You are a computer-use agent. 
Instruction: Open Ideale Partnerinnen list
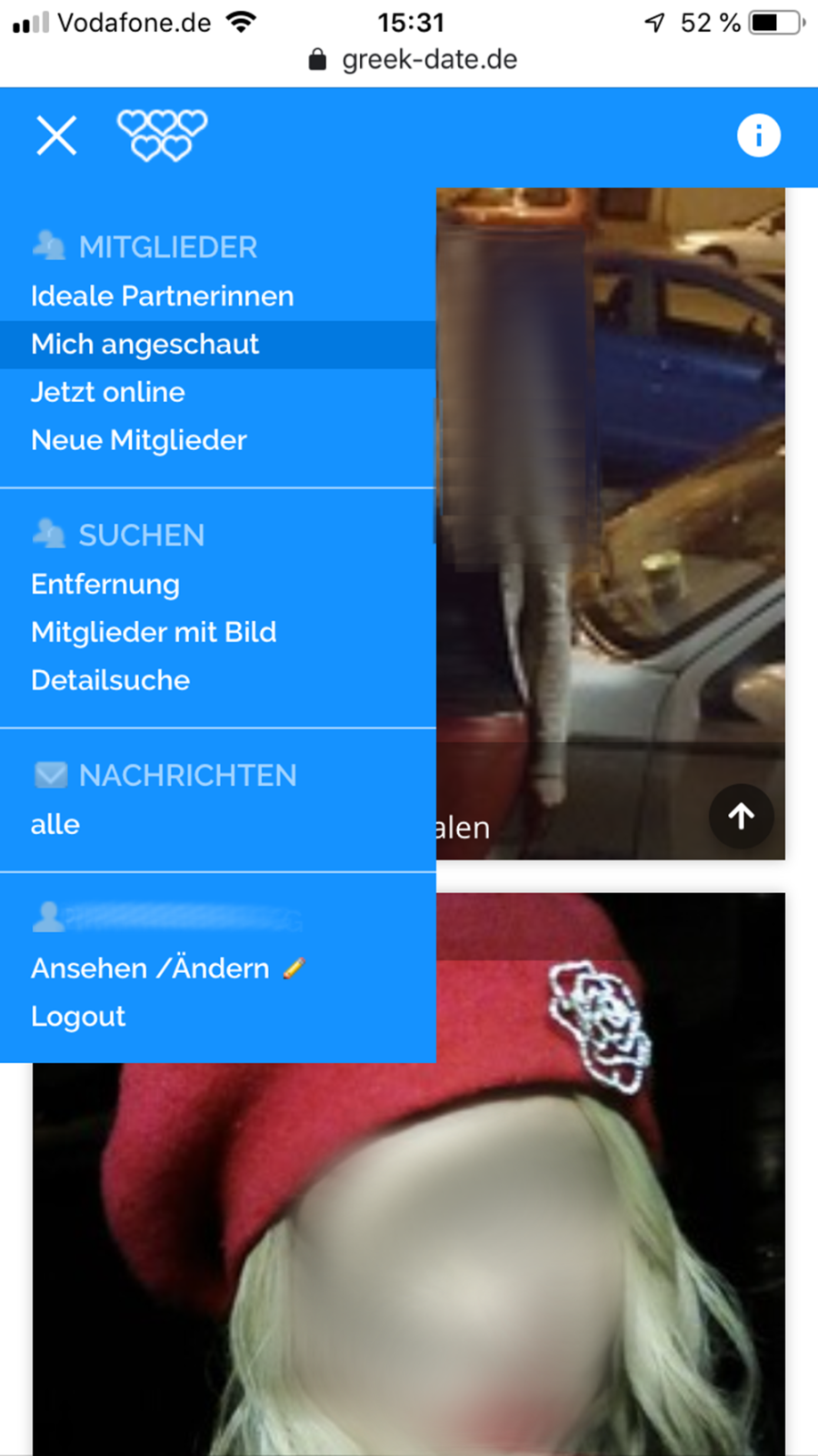(x=162, y=296)
